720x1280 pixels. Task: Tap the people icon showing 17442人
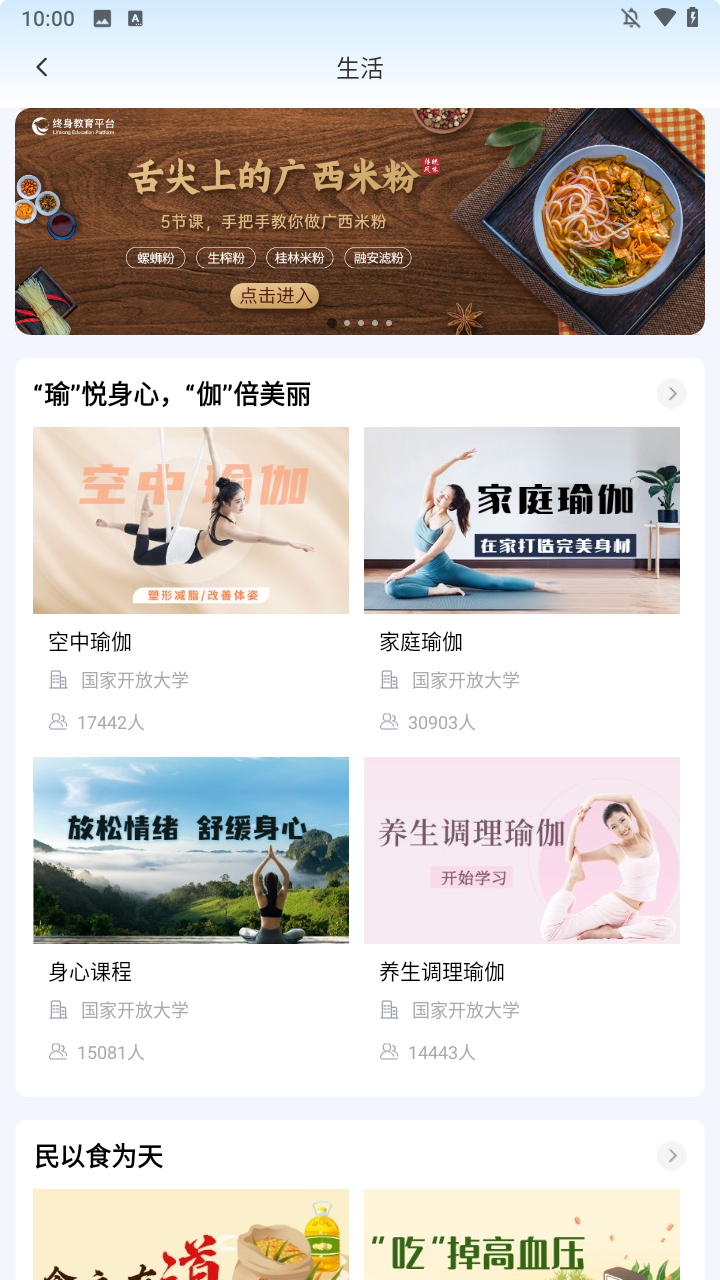(x=57, y=721)
